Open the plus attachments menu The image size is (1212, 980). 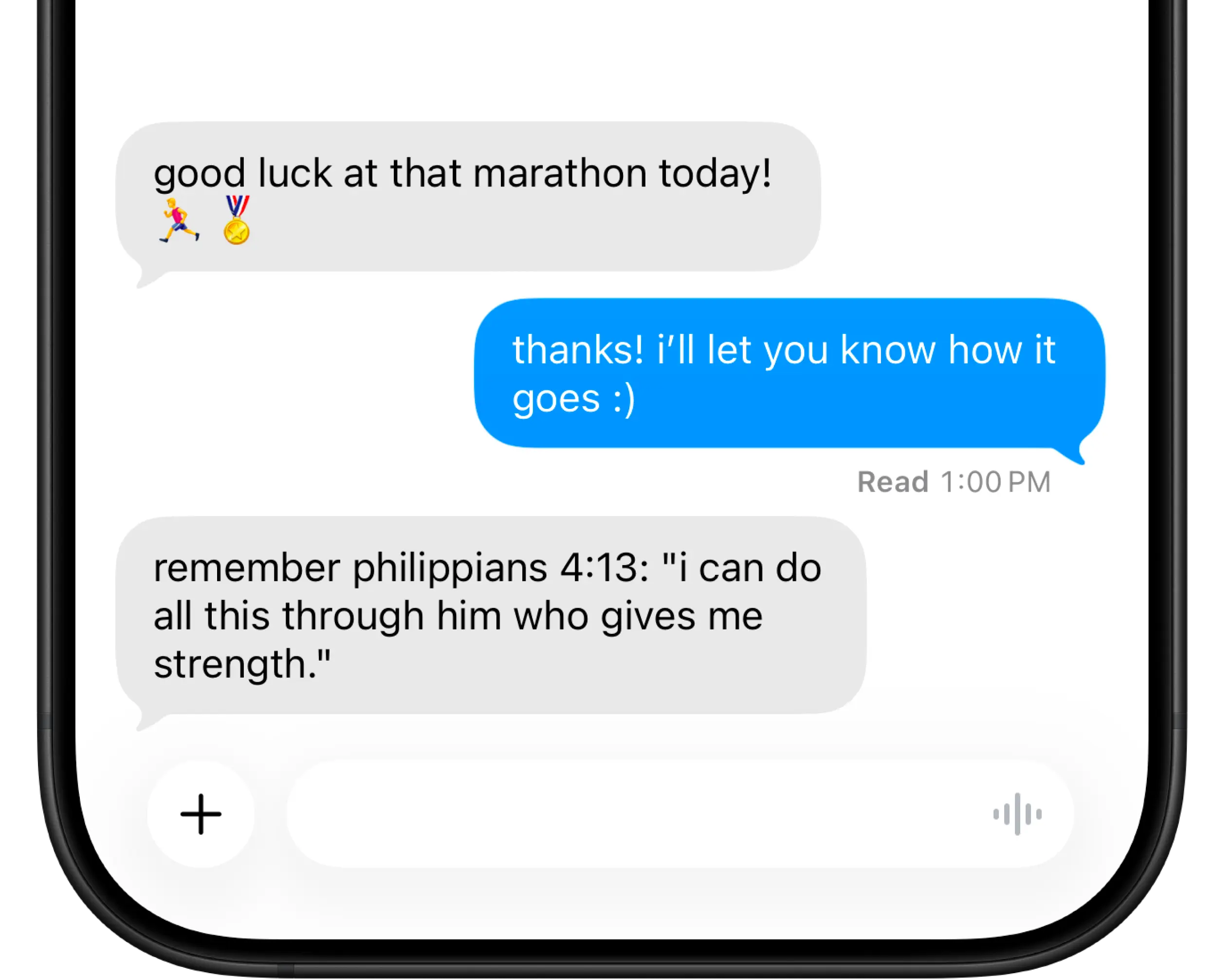coord(201,814)
